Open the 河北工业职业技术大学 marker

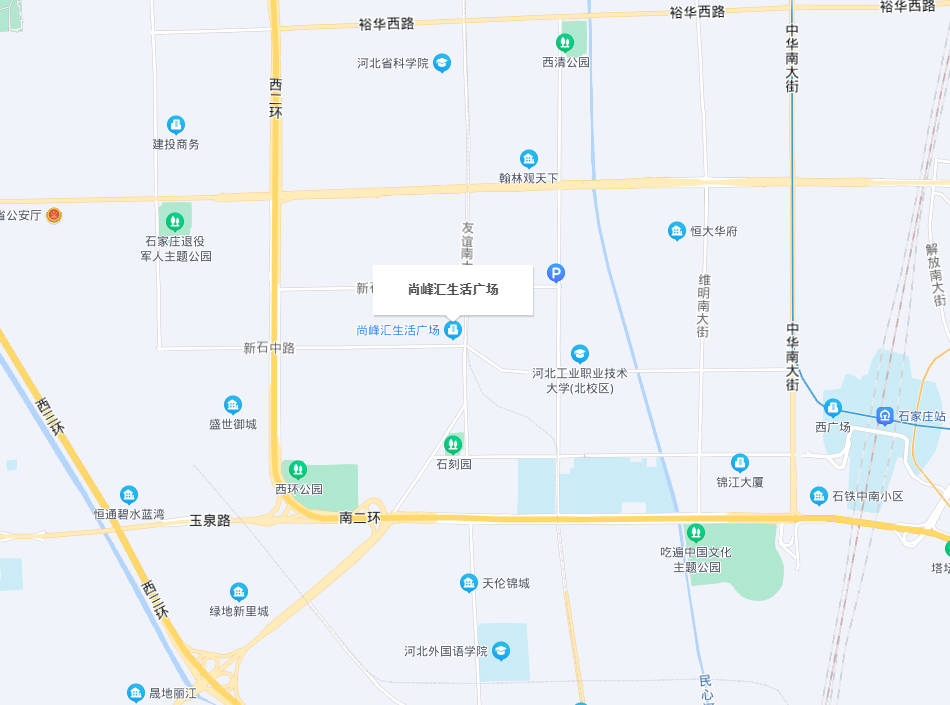[x=580, y=353]
